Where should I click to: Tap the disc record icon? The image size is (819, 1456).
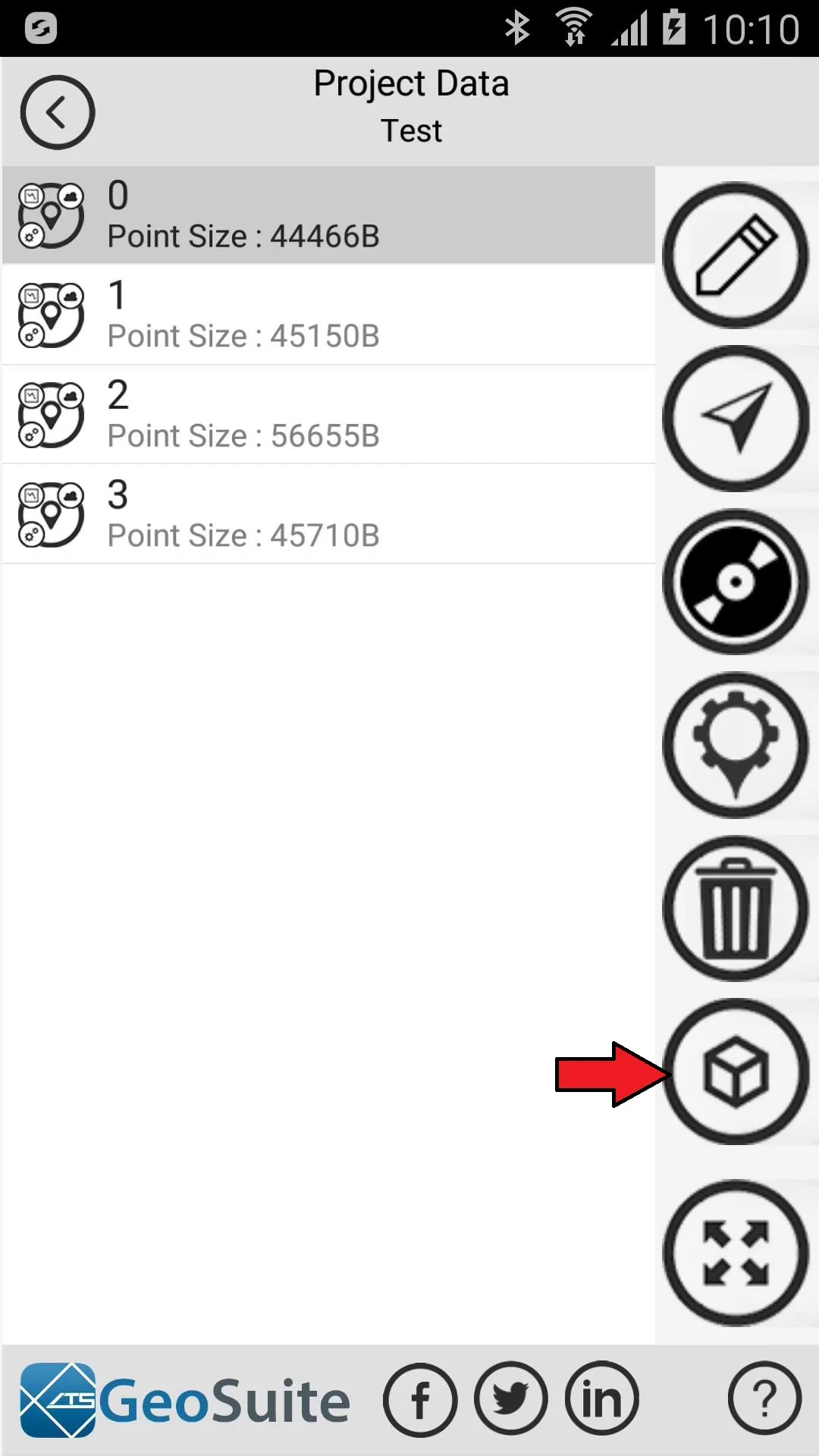736,582
